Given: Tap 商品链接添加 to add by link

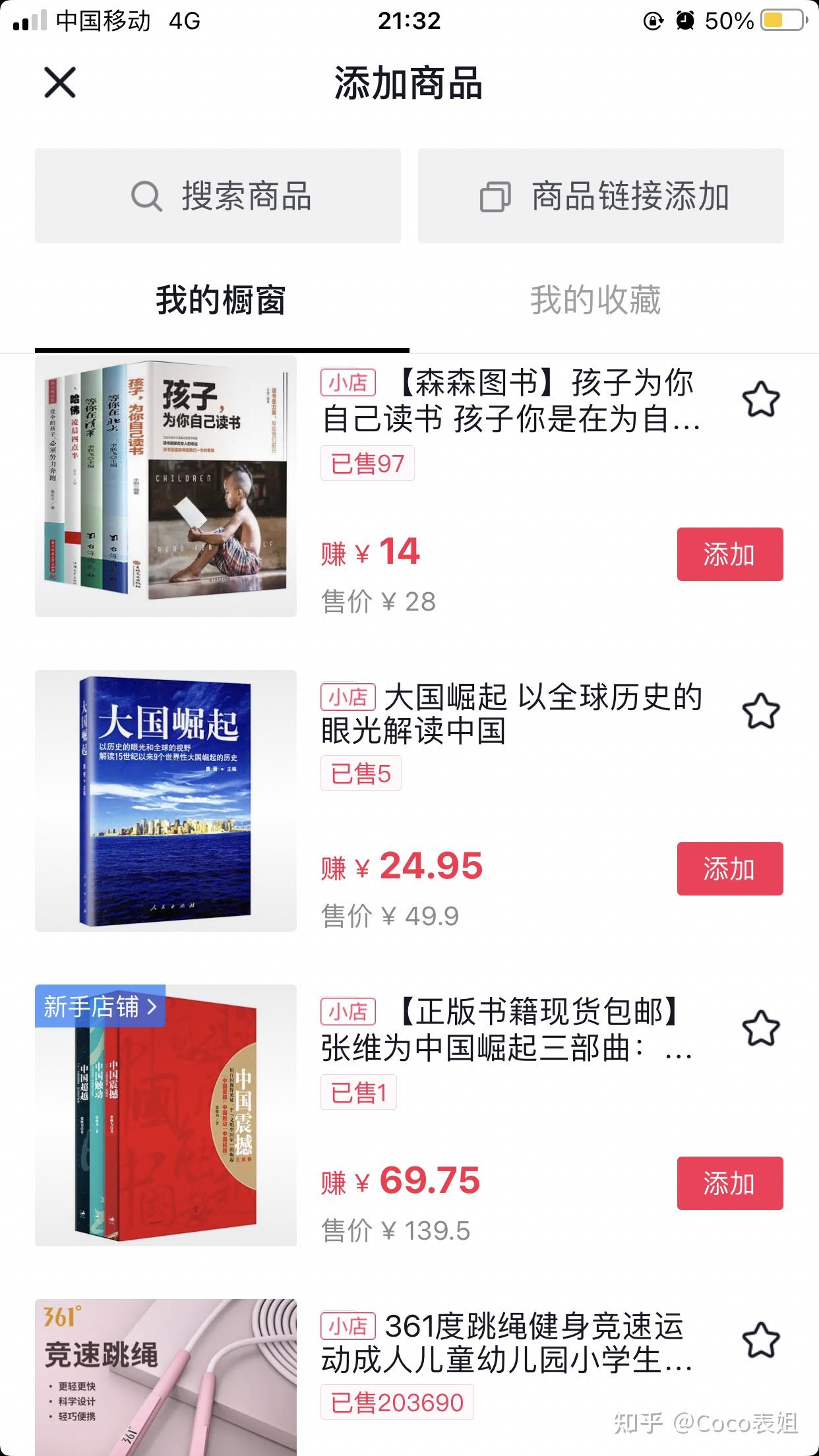Looking at the screenshot, I should 601,196.
